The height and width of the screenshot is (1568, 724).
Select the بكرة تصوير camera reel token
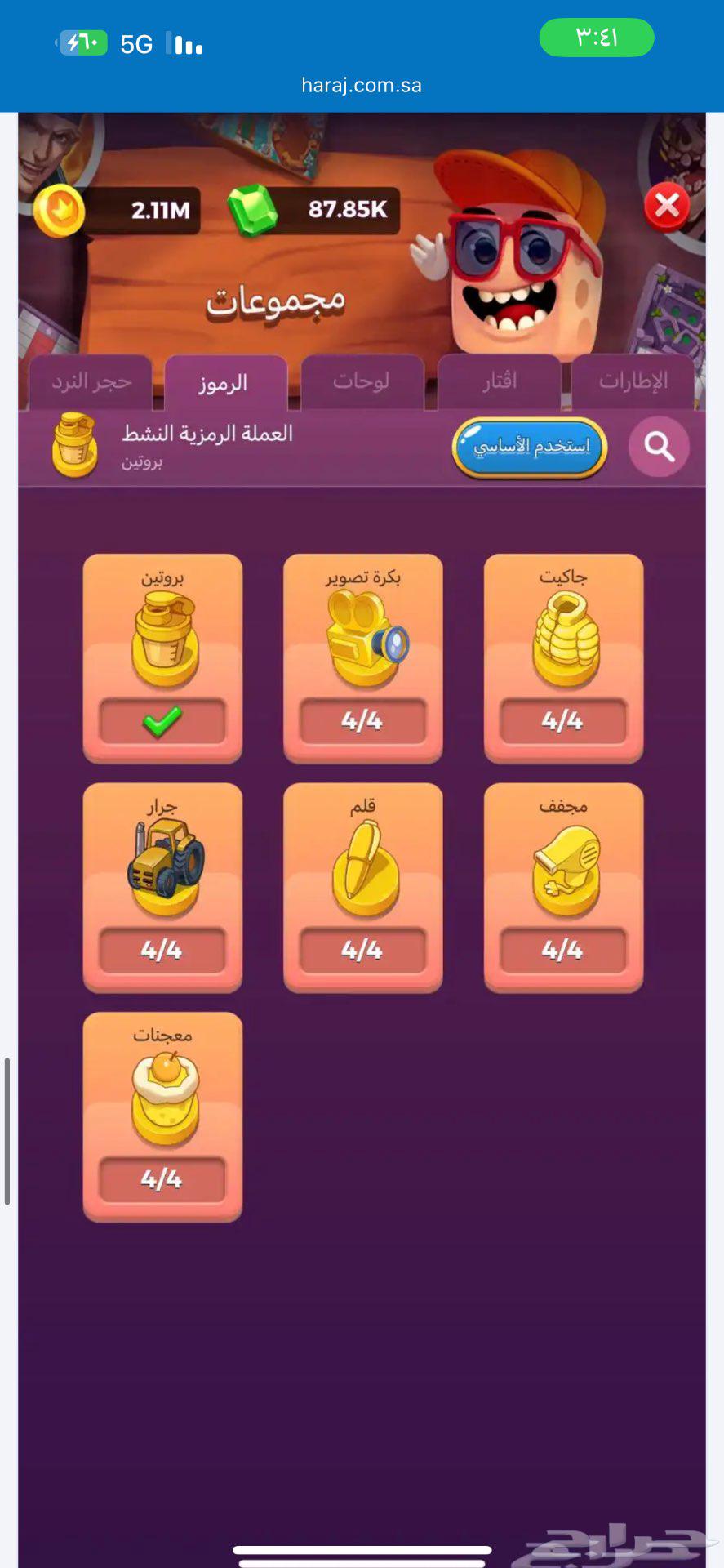(362, 645)
